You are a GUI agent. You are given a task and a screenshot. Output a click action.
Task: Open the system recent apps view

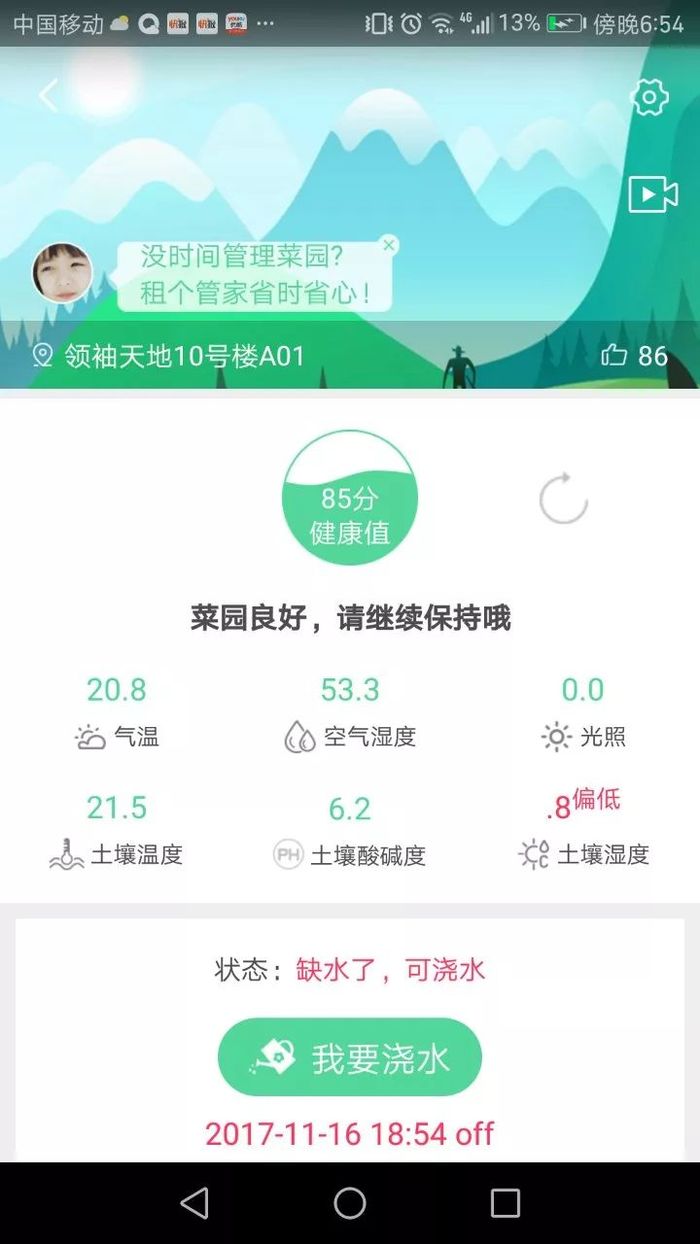505,1203
